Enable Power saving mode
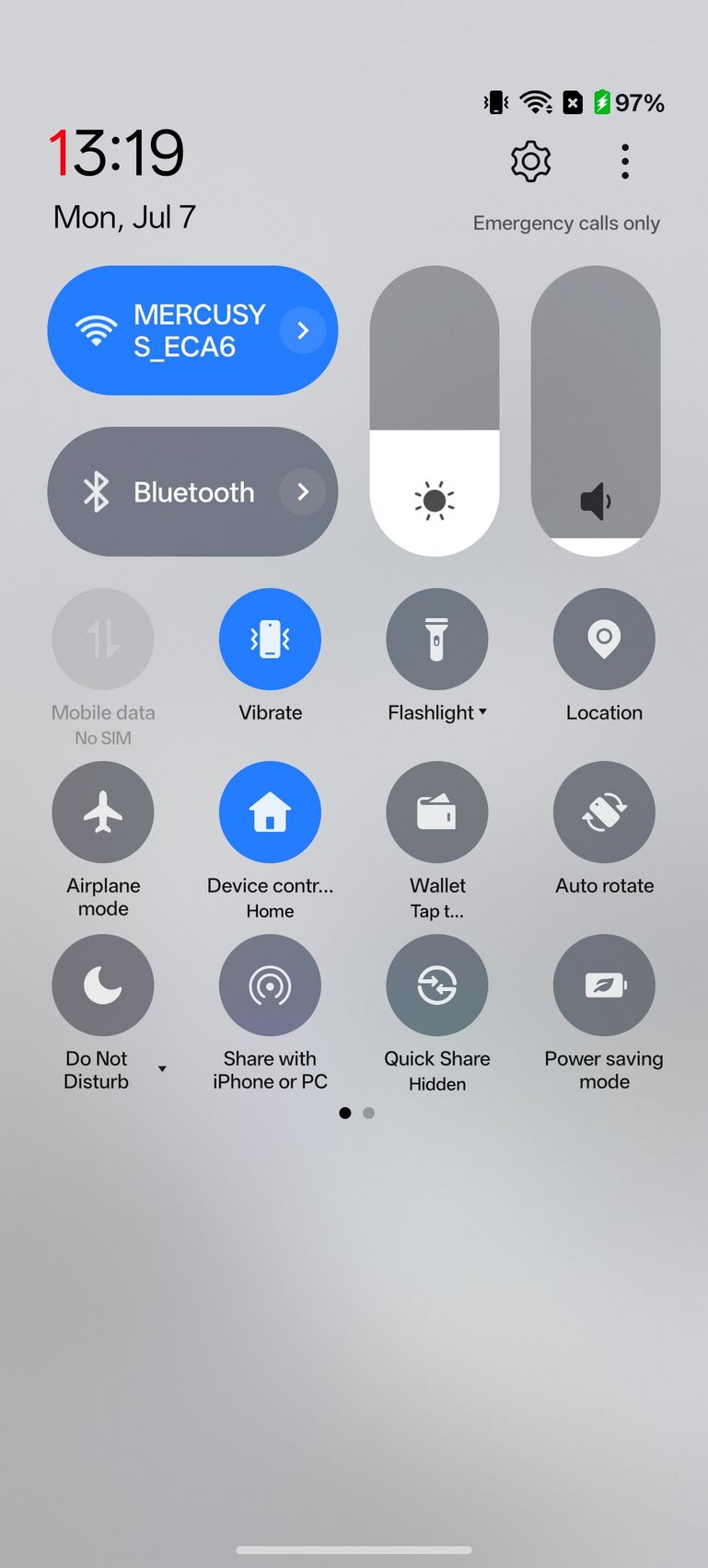The width and height of the screenshot is (708, 1568). [x=604, y=985]
